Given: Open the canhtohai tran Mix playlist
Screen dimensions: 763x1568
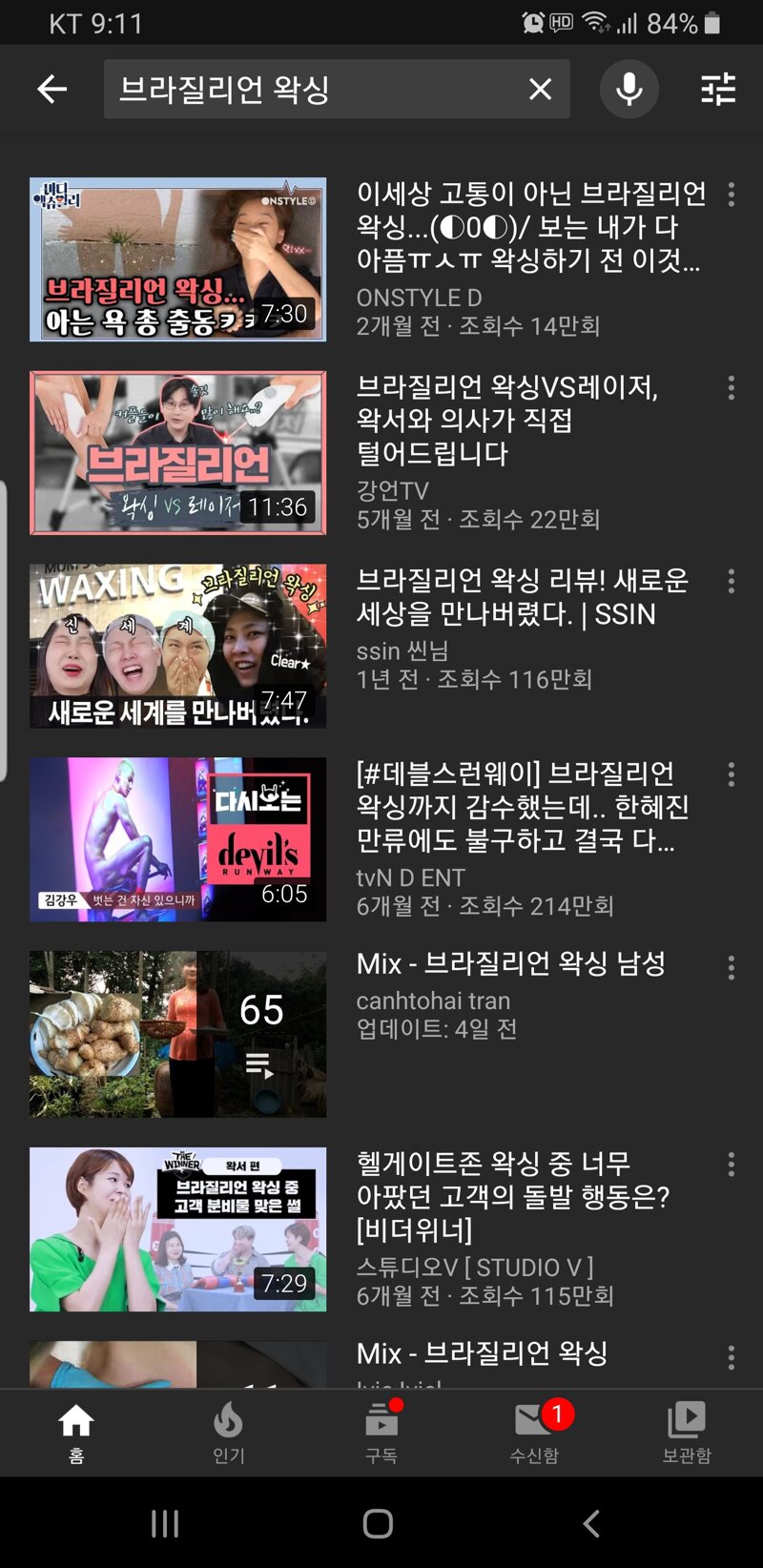Looking at the screenshot, I should tap(178, 1034).
